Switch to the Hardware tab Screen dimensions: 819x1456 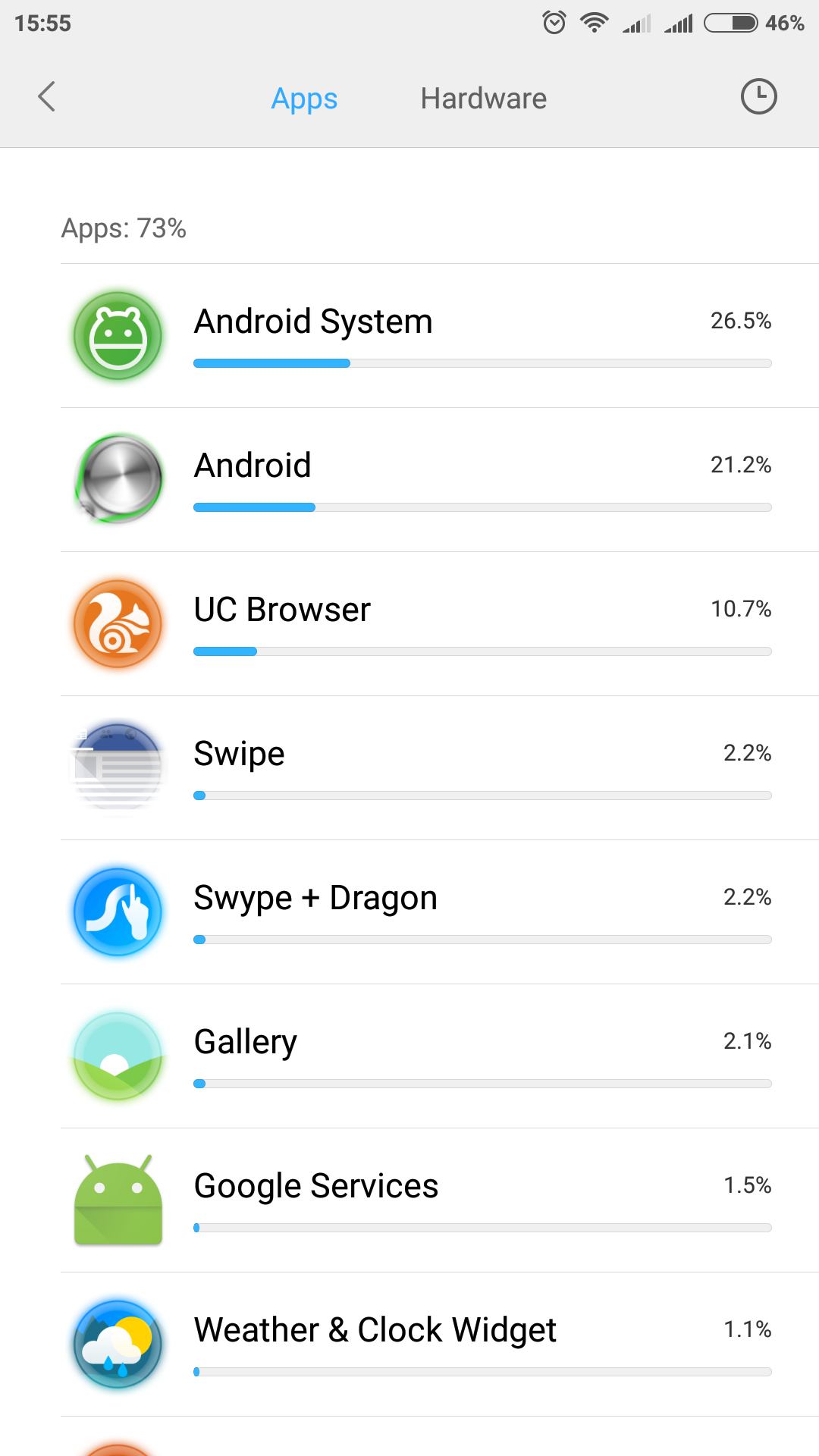[483, 99]
